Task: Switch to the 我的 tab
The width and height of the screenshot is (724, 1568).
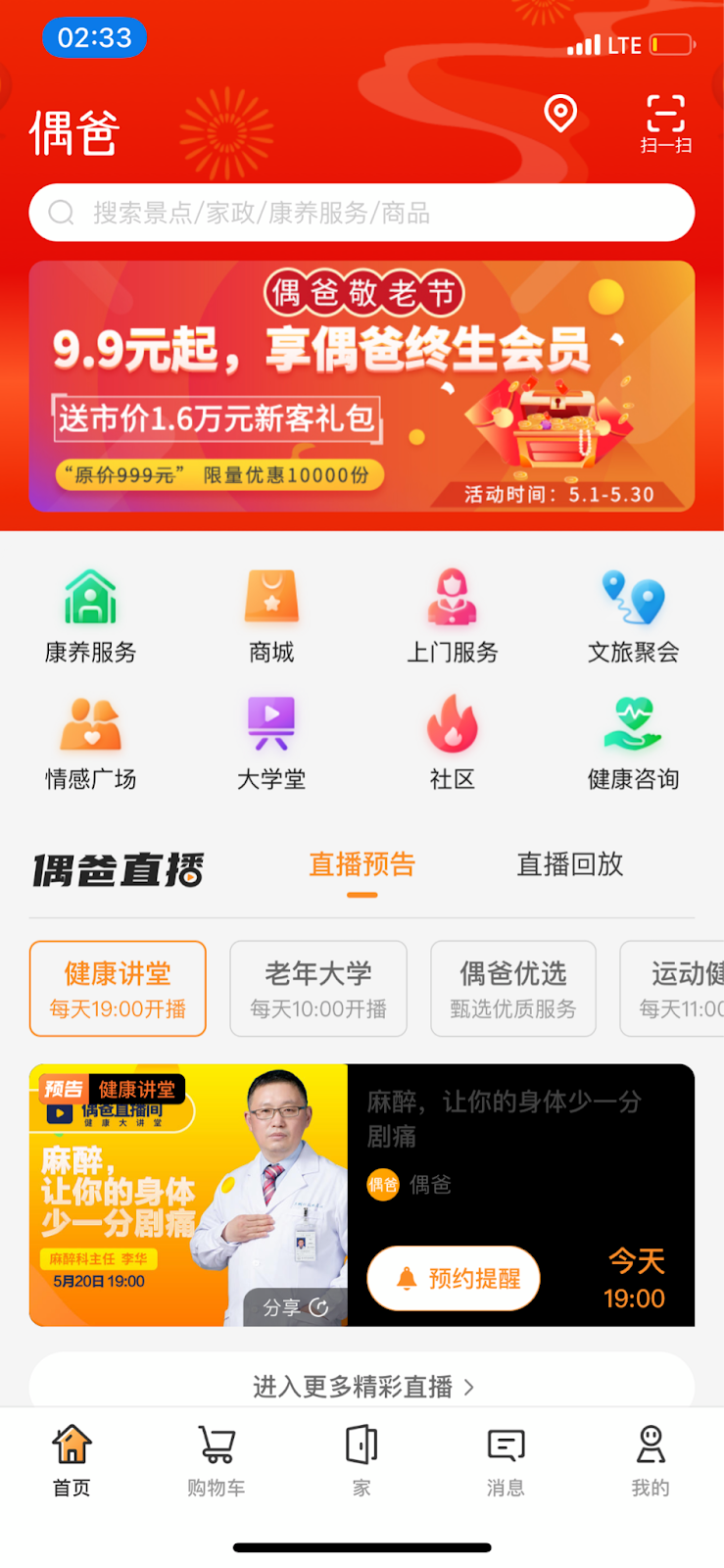Action: coord(651,1460)
